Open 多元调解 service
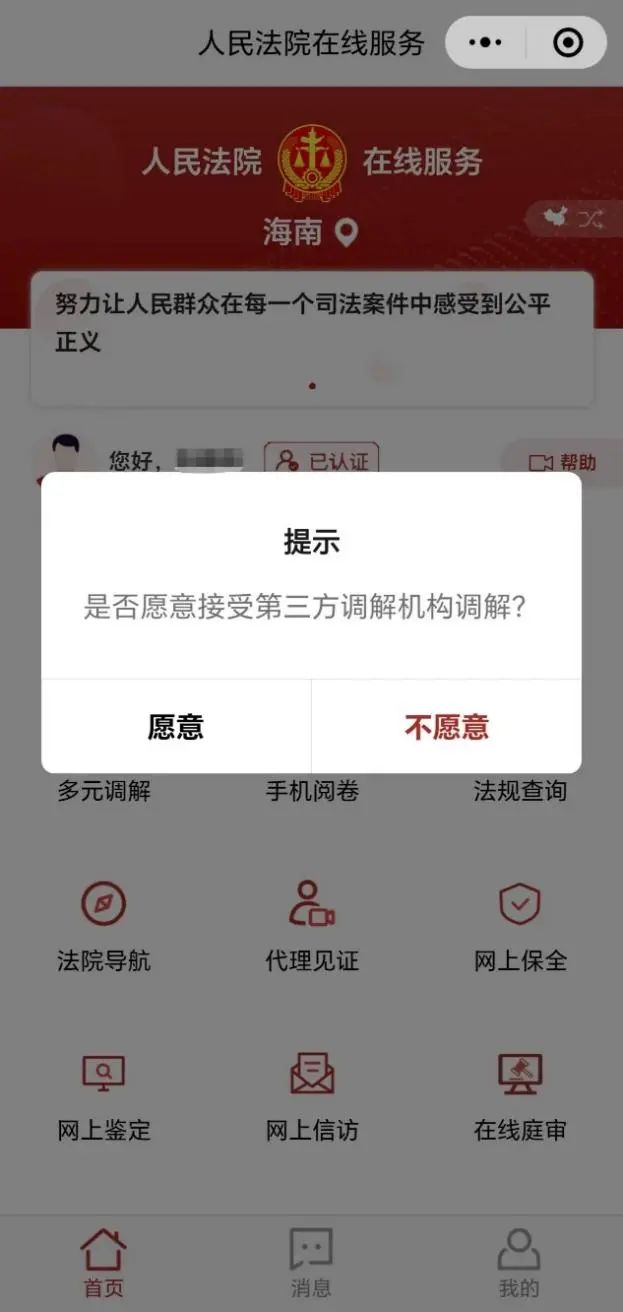Viewport: 623px width, 1312px height. pos(104,791)
